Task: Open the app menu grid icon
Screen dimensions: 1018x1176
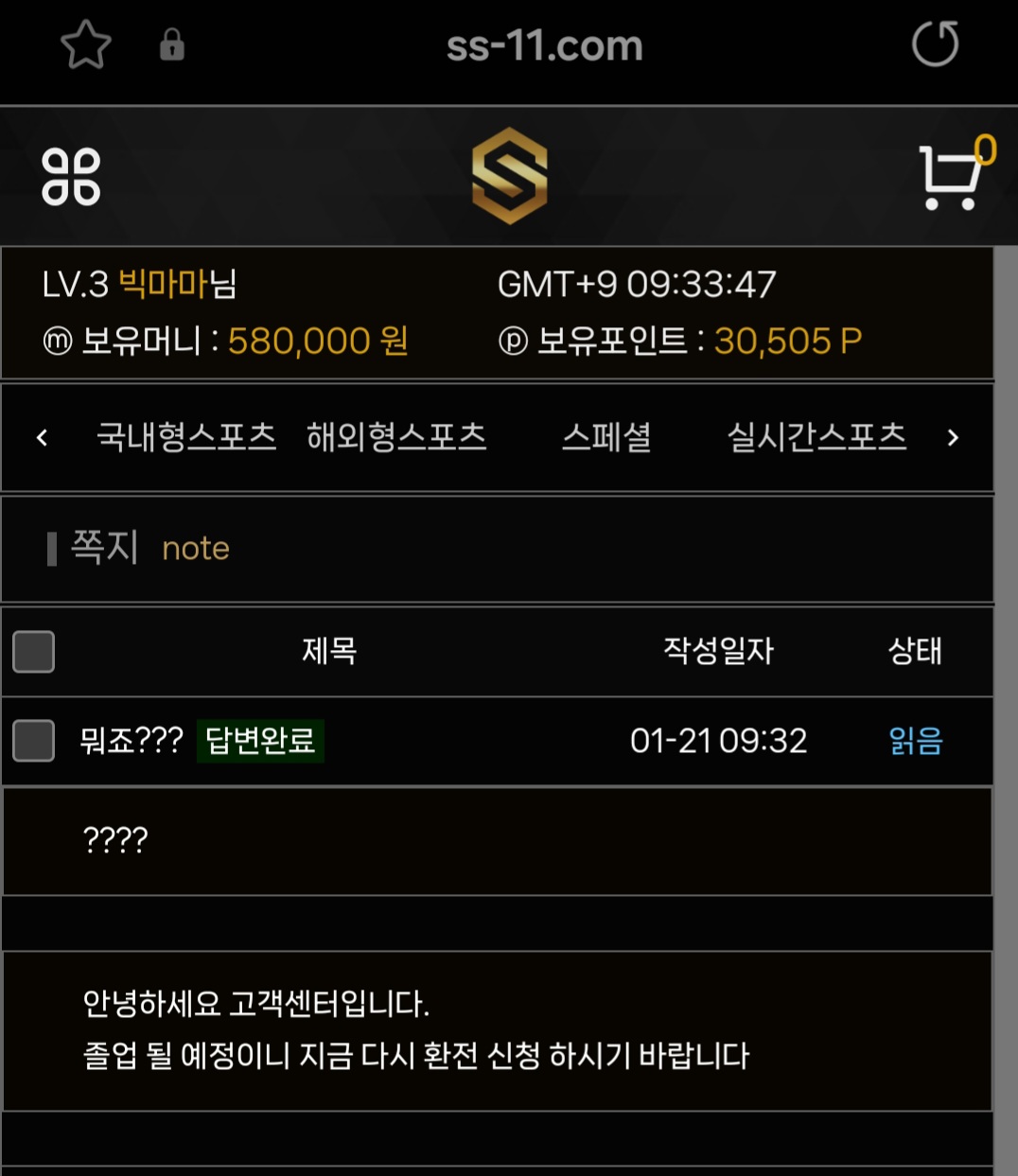Action: [72, 175]
